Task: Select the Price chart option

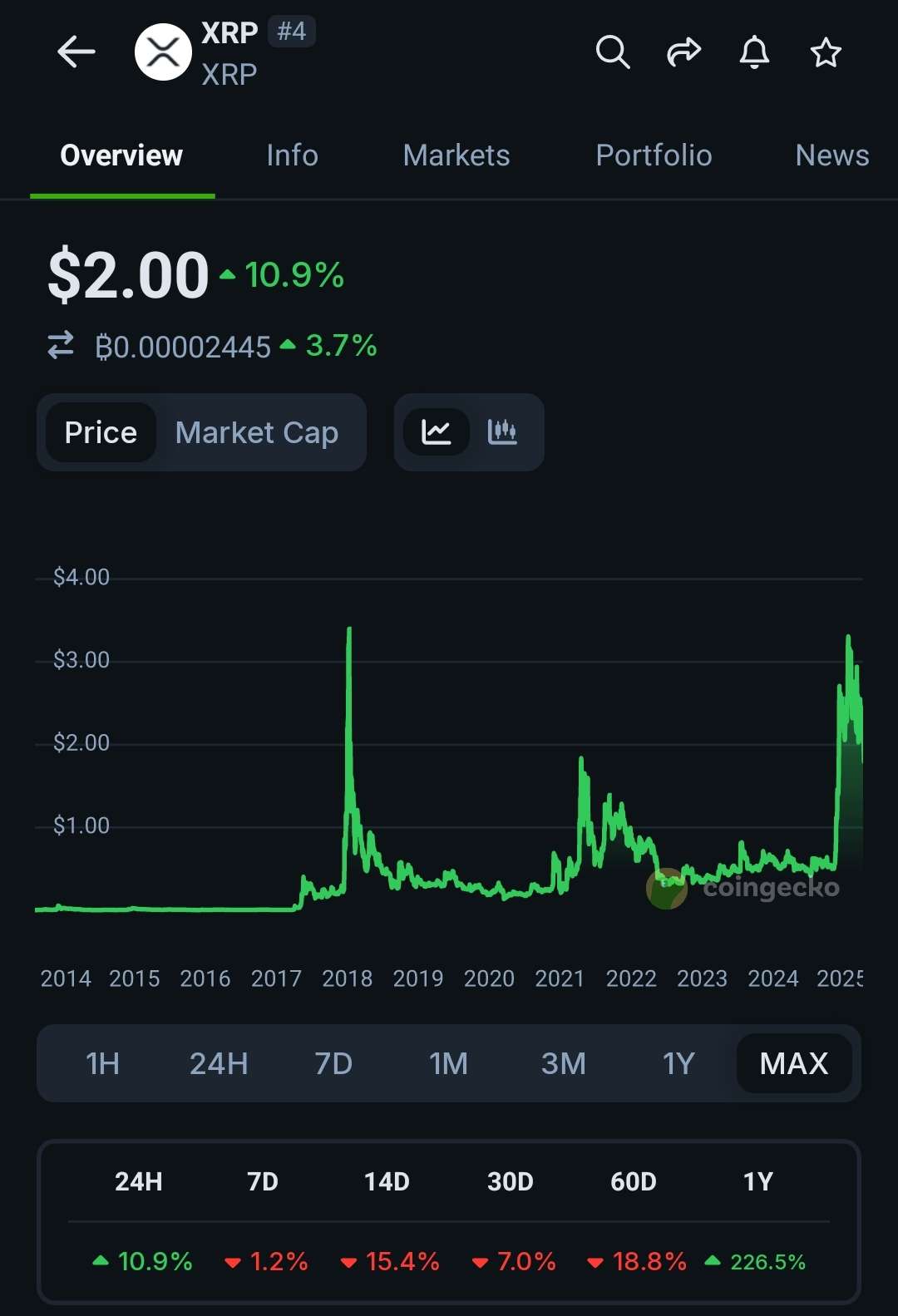Action: coord(101,432)
